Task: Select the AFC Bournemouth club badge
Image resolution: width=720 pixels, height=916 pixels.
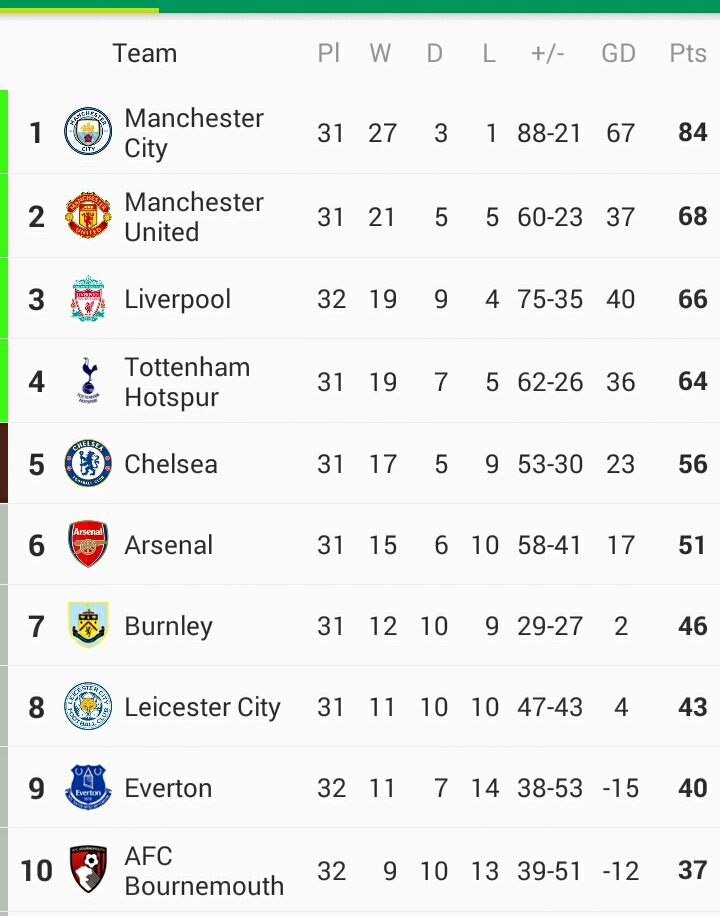Action: [87, 870]
